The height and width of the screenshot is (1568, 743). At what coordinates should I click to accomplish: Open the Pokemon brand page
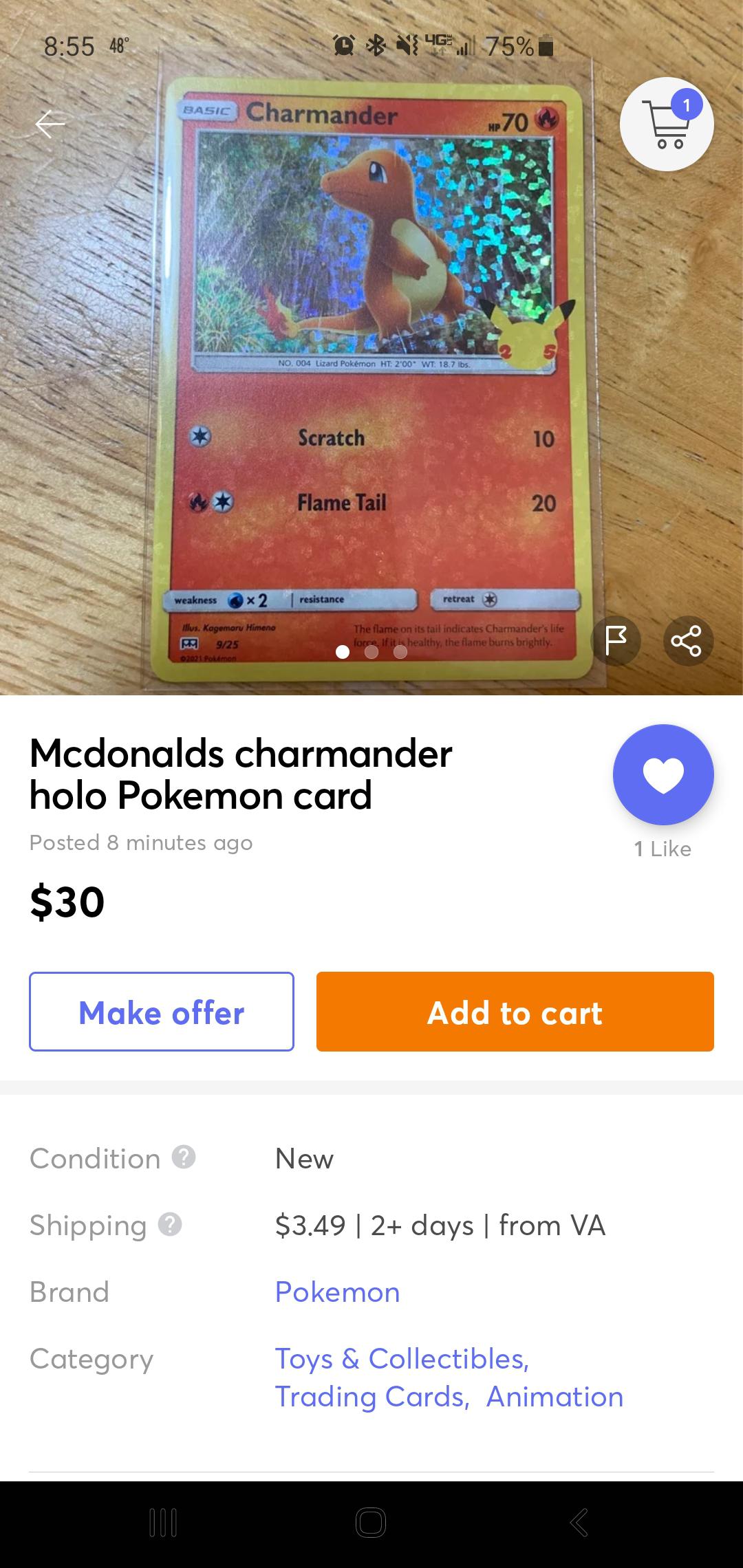[336, 1292]
